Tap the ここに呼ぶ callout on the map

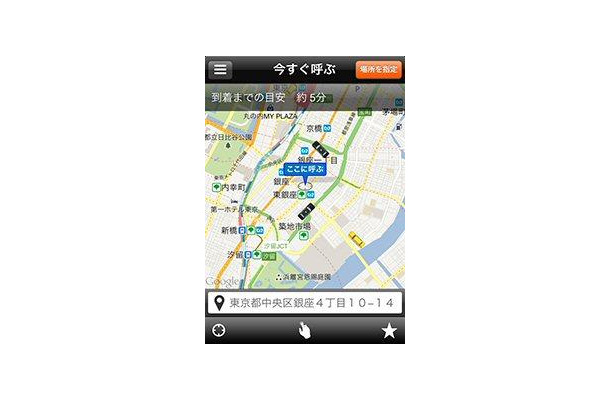click(x=305, y=169)
